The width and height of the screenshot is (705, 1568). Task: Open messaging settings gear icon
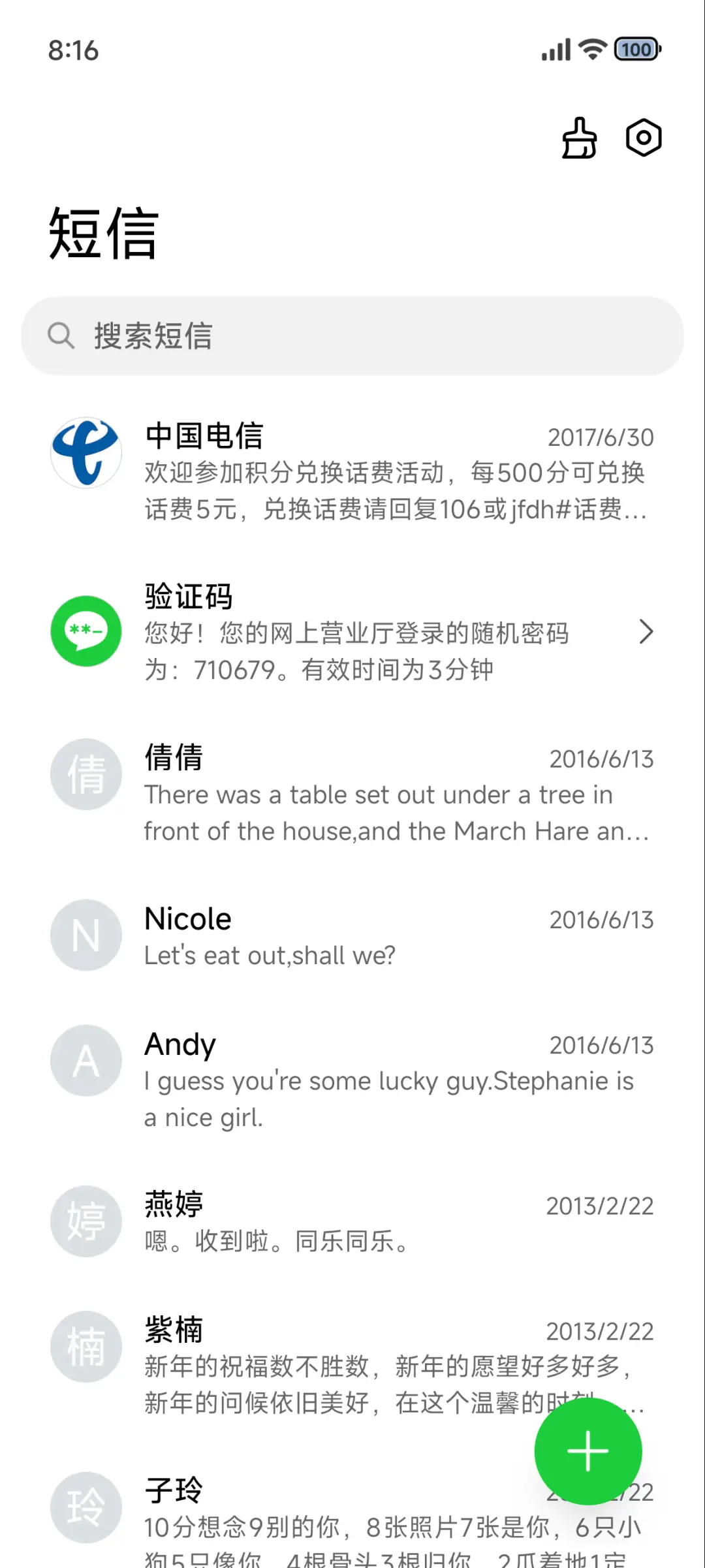644,138
